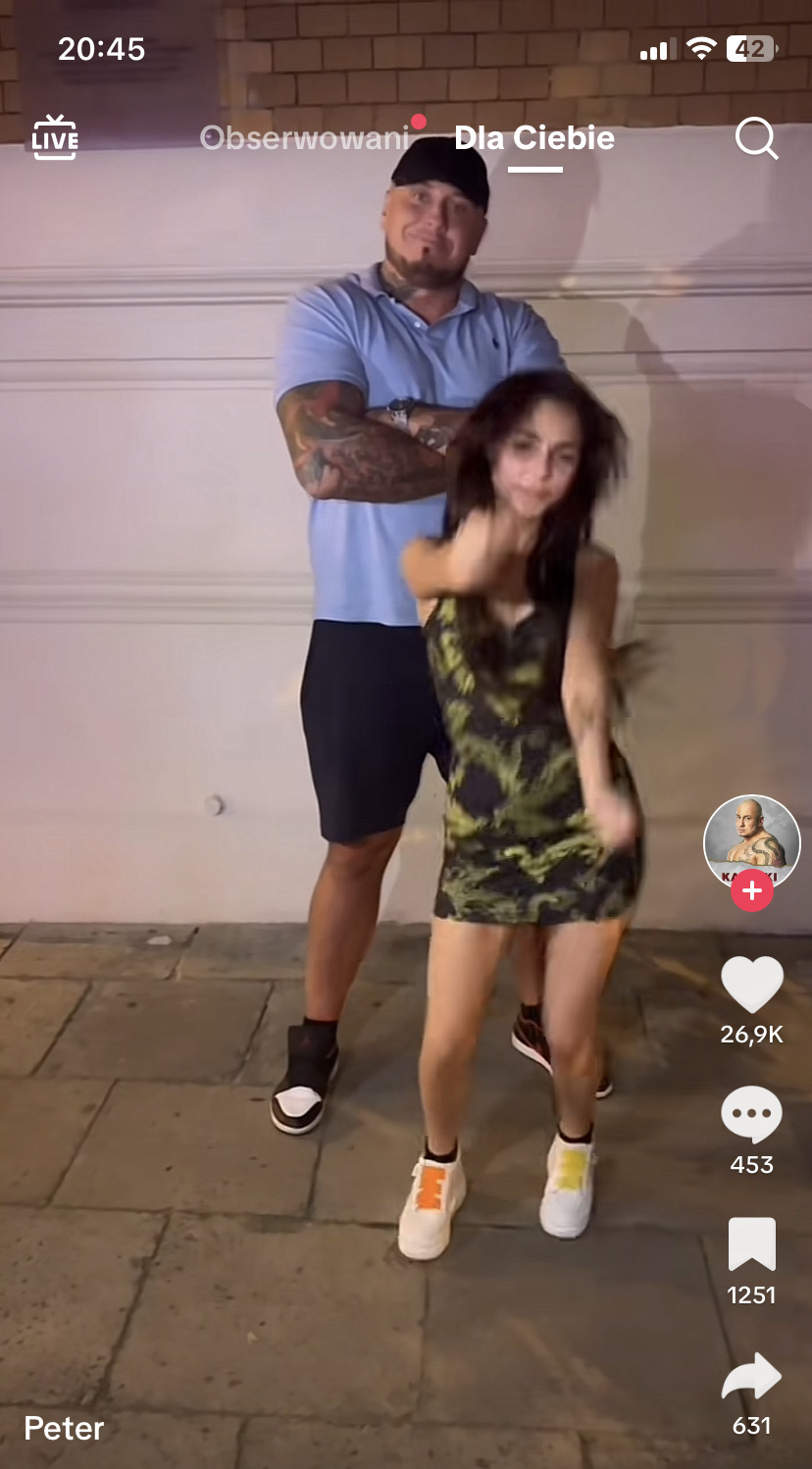Screen dimensions: 812x1469
Task: Like this video with the heart
Action: click(752, 984)
